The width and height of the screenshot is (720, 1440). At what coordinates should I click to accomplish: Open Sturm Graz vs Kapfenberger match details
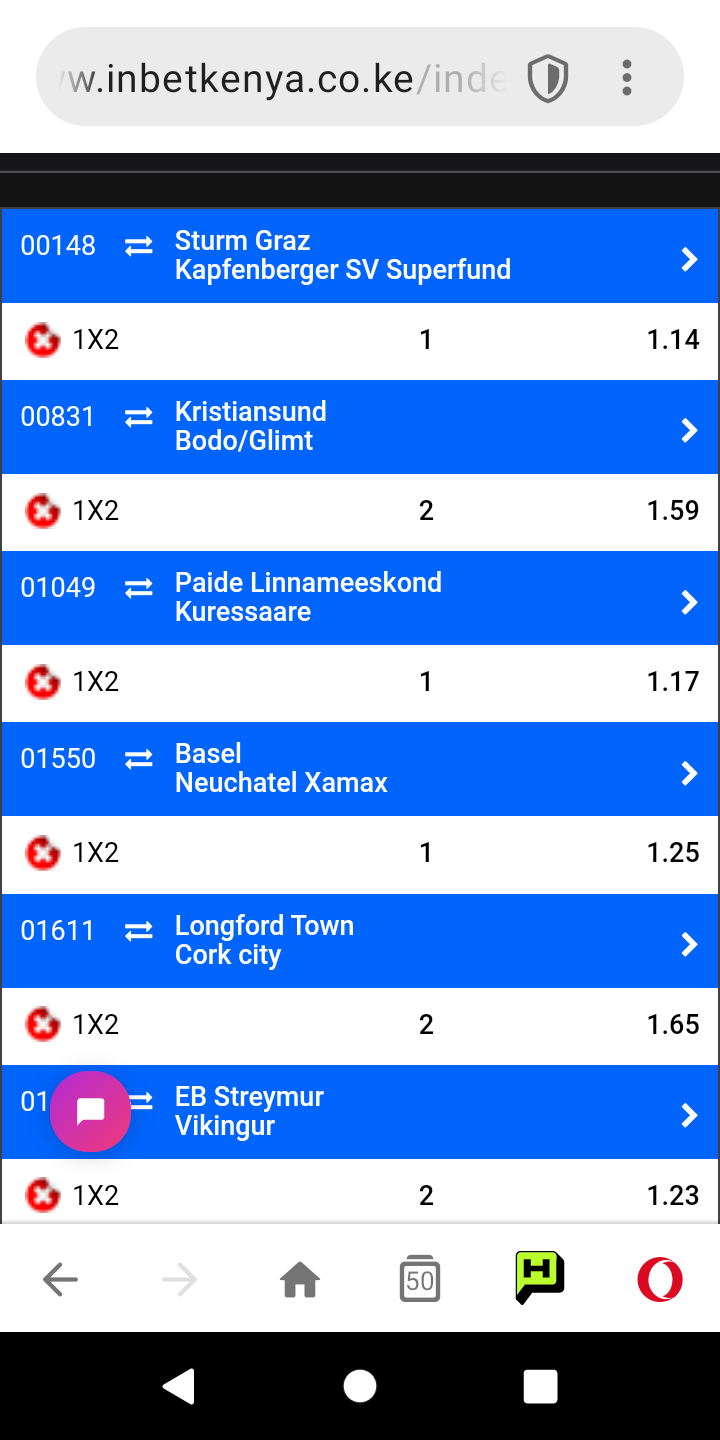[360, 256]
